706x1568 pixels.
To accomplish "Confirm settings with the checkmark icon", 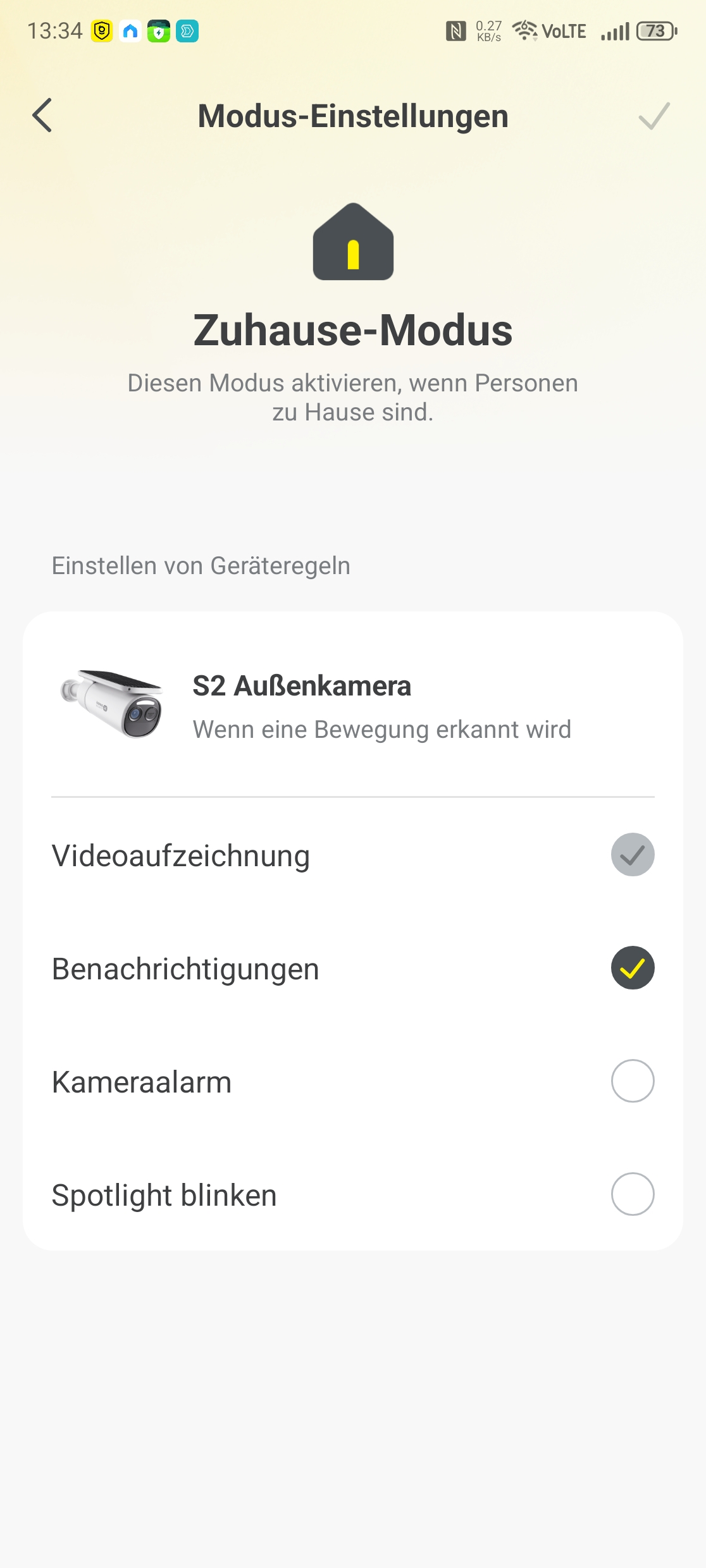I will click(653, 116).
